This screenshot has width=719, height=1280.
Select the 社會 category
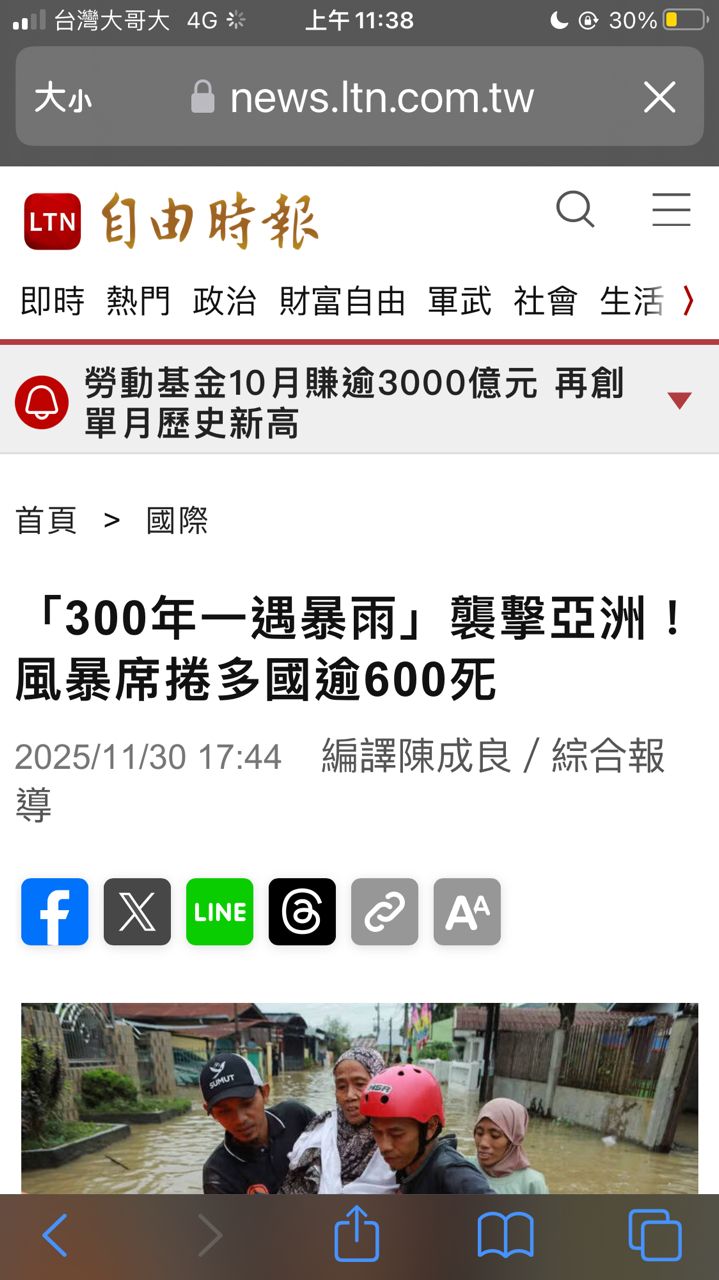click(x=545, y=301)
